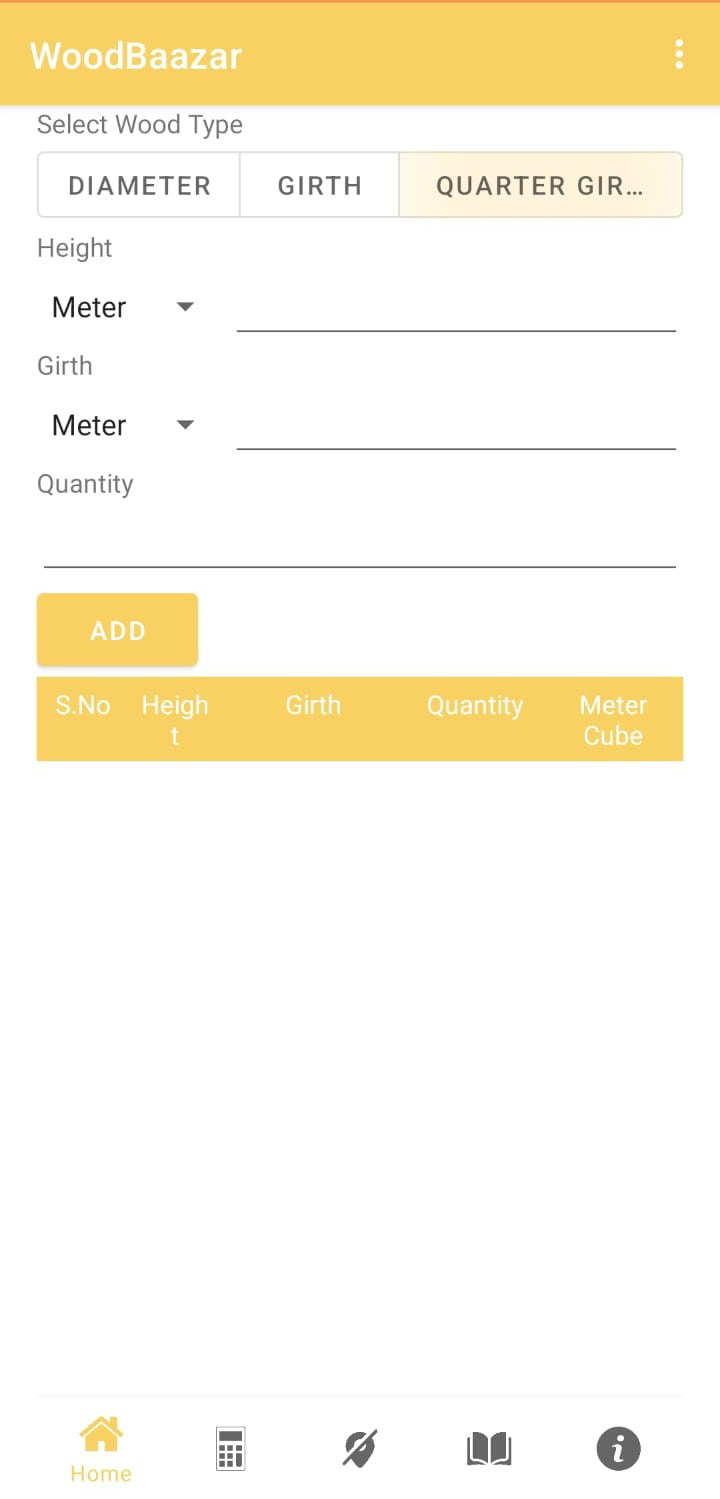The width and height of the screenshot is (720, 1499).
Task: Go to the Home tab
Action: (101, 1449)
